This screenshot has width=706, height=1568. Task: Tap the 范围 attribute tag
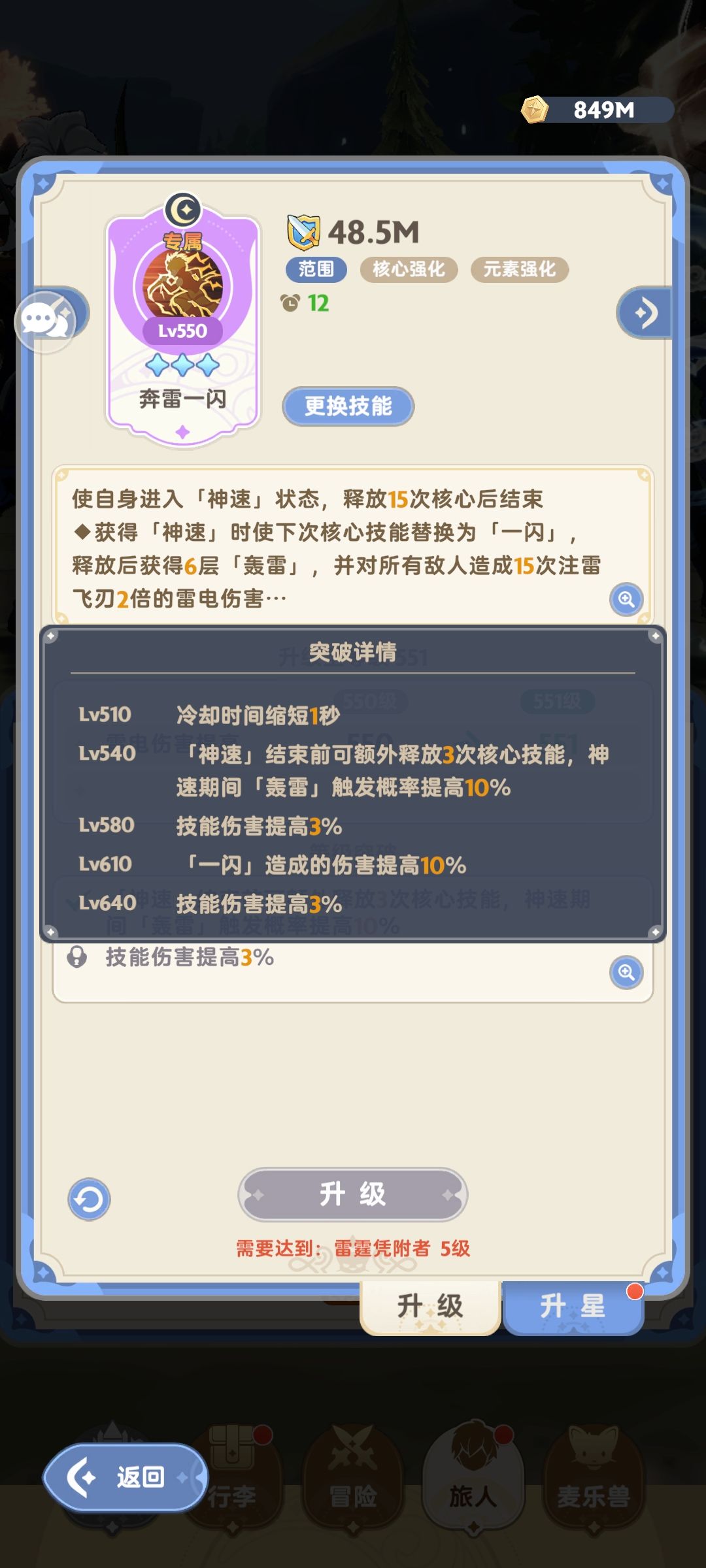click(x=316, y=269)
